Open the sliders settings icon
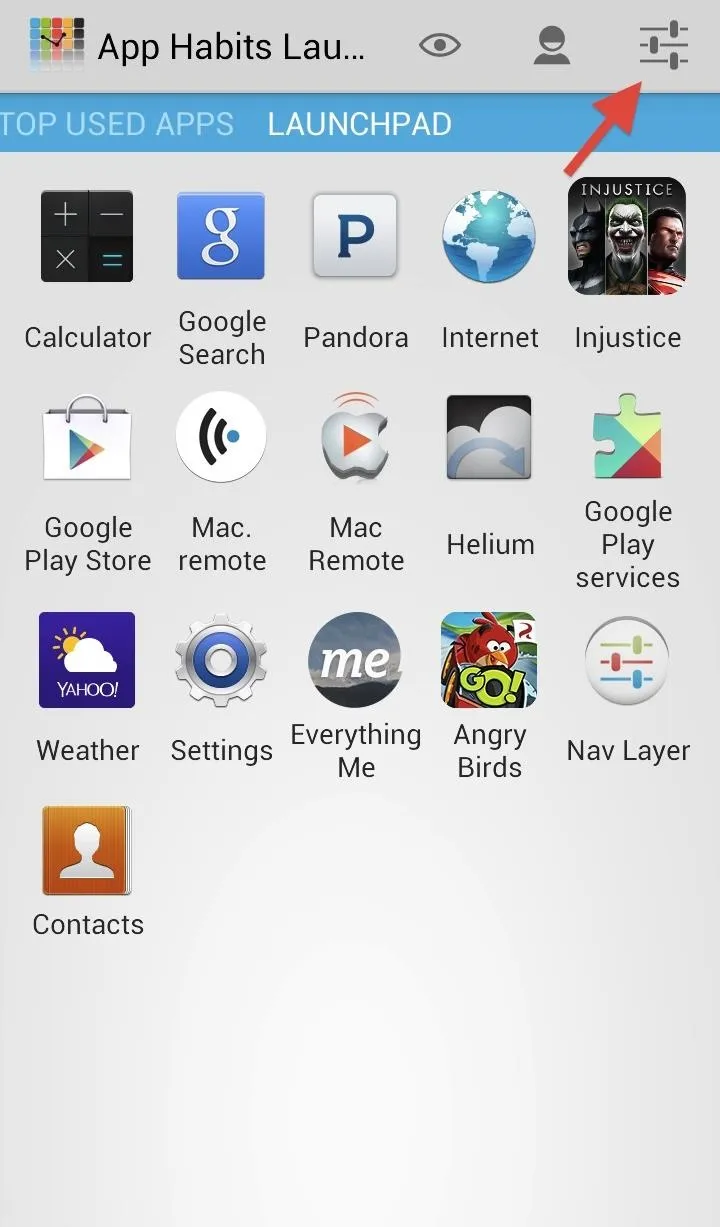This screenshot has height=1227, width=720. click(x=664, y=45)
